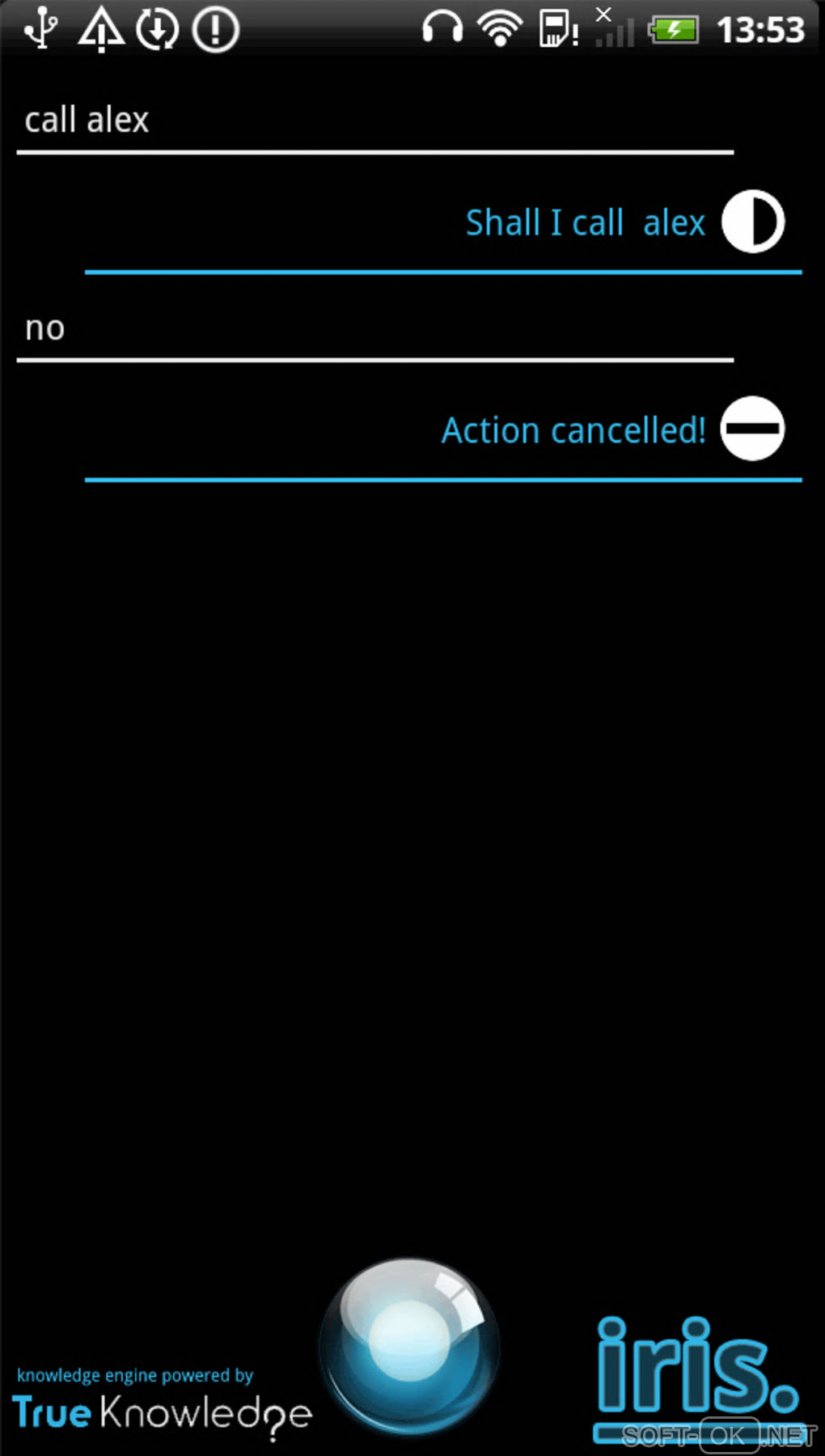Tap the "call alex" query text
Screen dimensions: 825x1456
tap(87, 121)
